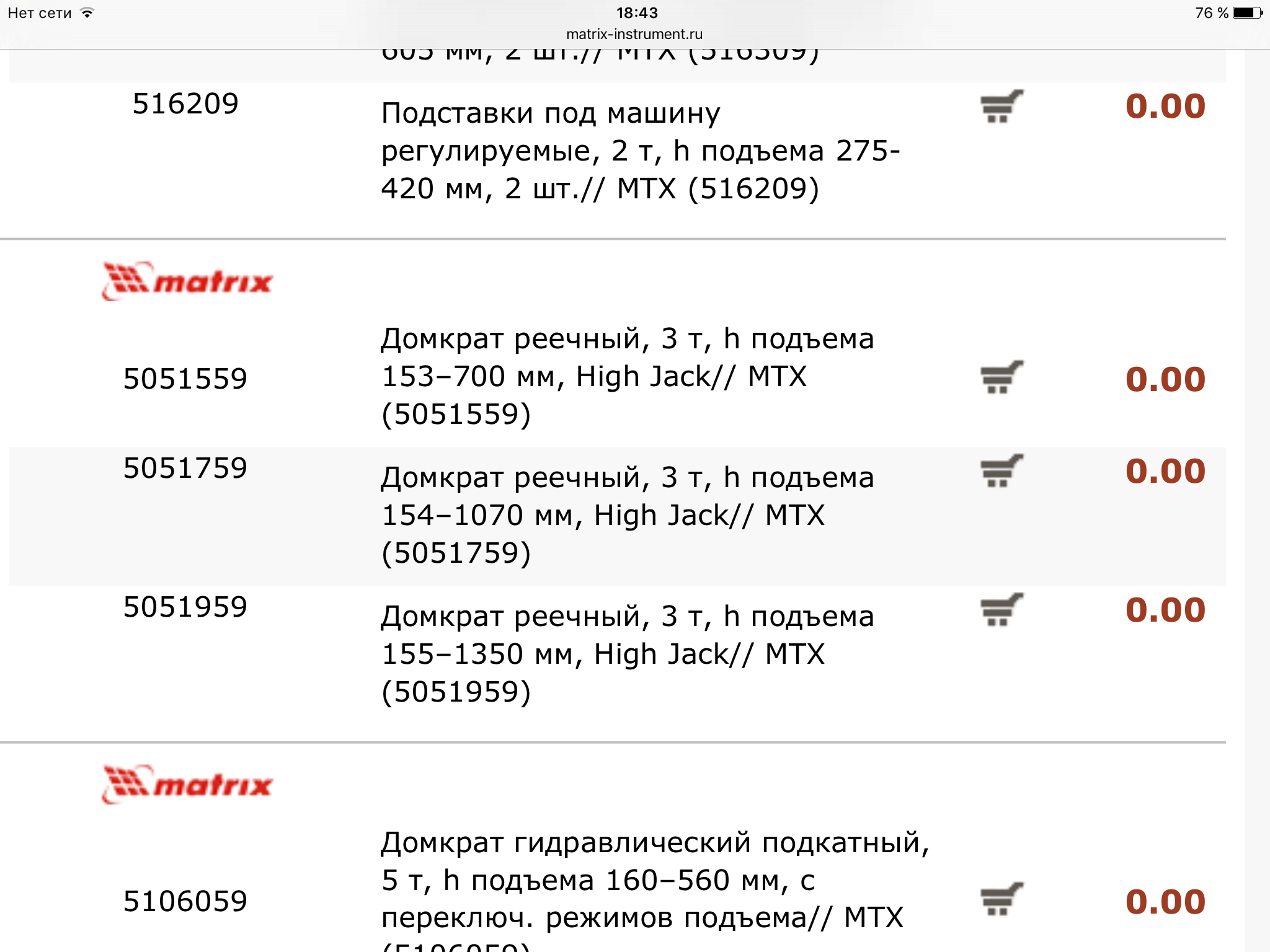Add hydraulic jack 5106059 to cart
Screen dimensions: 1270x952
click(x=1001, y=899)
